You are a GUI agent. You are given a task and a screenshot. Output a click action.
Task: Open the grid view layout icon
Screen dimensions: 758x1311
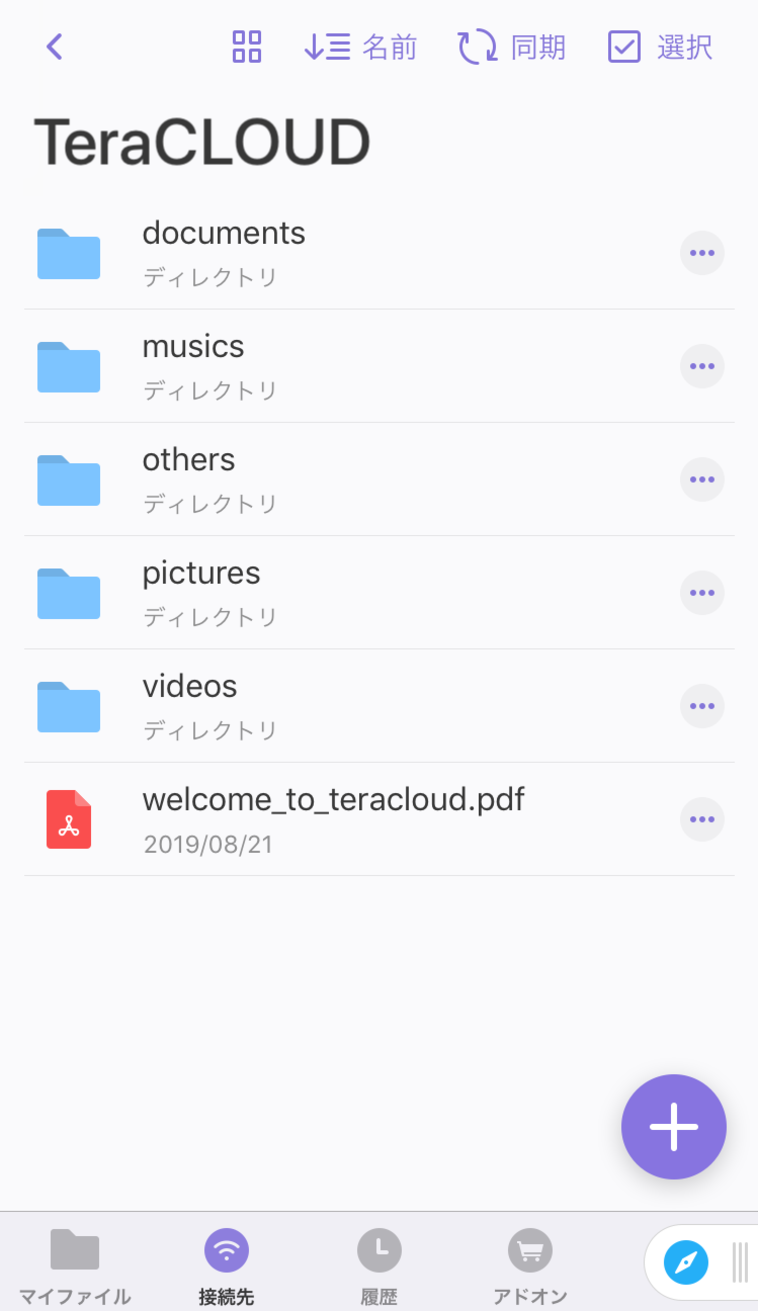pyautogui.click(x=246, y=46)
